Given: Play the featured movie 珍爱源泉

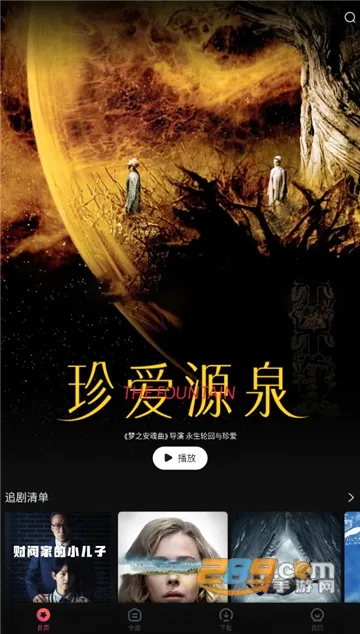Looking at the screenshot, I should tap(180, 458).
